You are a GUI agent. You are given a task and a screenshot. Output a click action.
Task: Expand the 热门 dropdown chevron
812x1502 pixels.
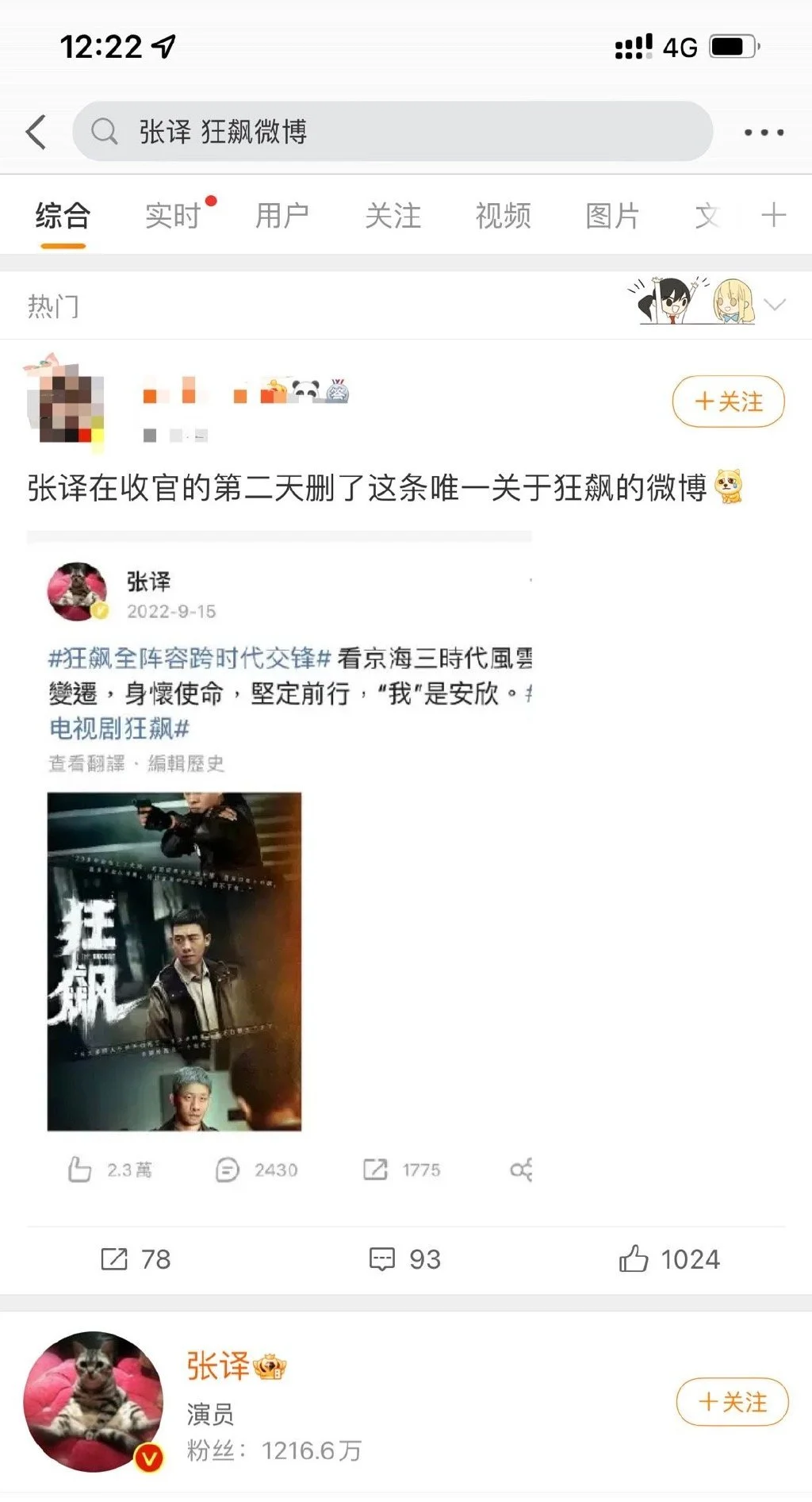[x=775, y=305]
